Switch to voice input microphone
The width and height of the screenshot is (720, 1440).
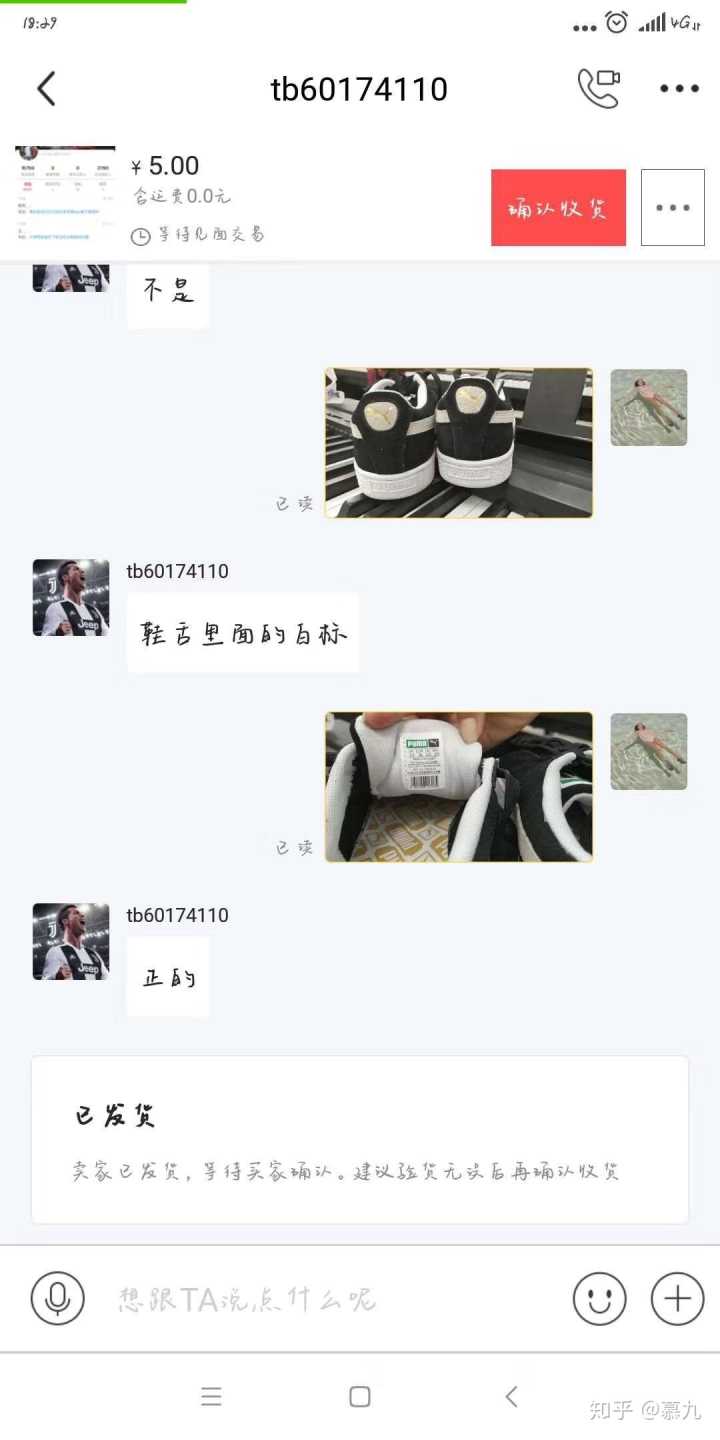57,1298
